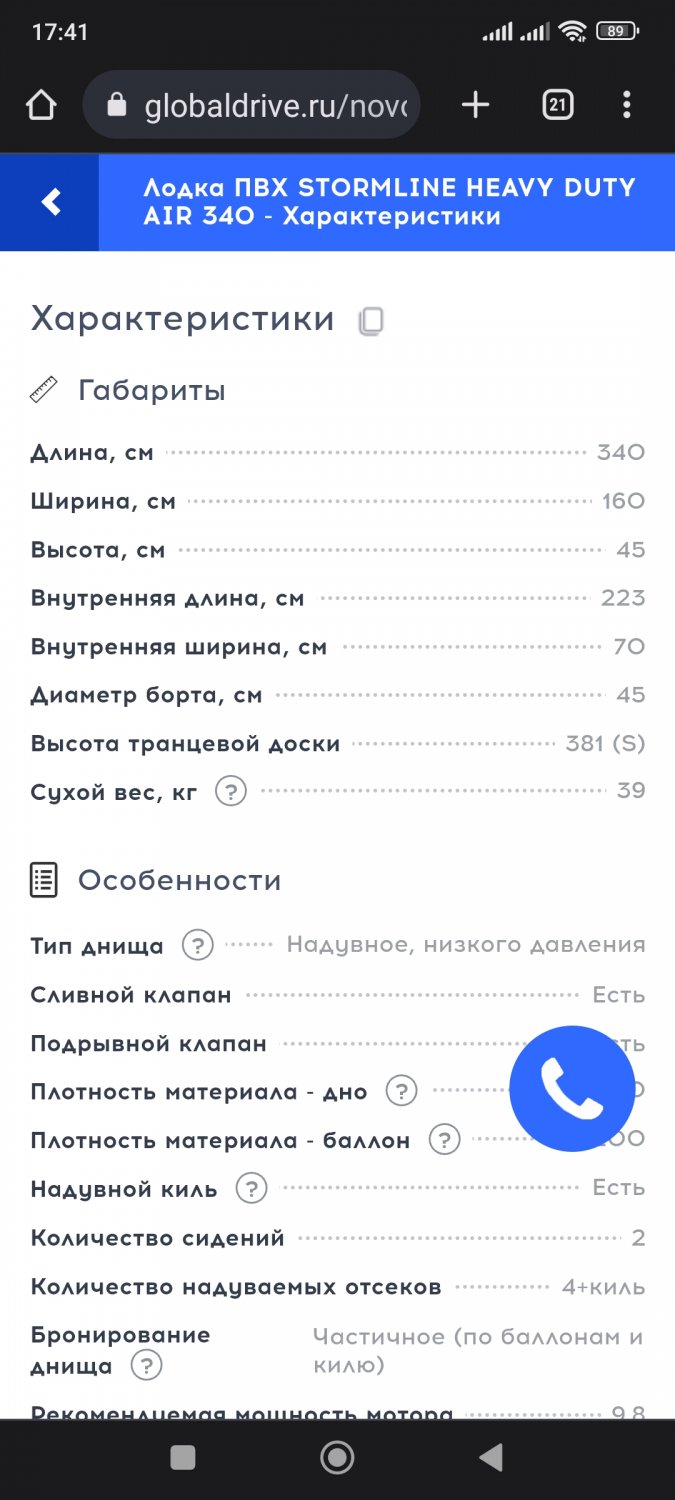This screenshot has width=675, height=1500.
Task: Open the browser overflow menu
Action: [x=627, y=105]
